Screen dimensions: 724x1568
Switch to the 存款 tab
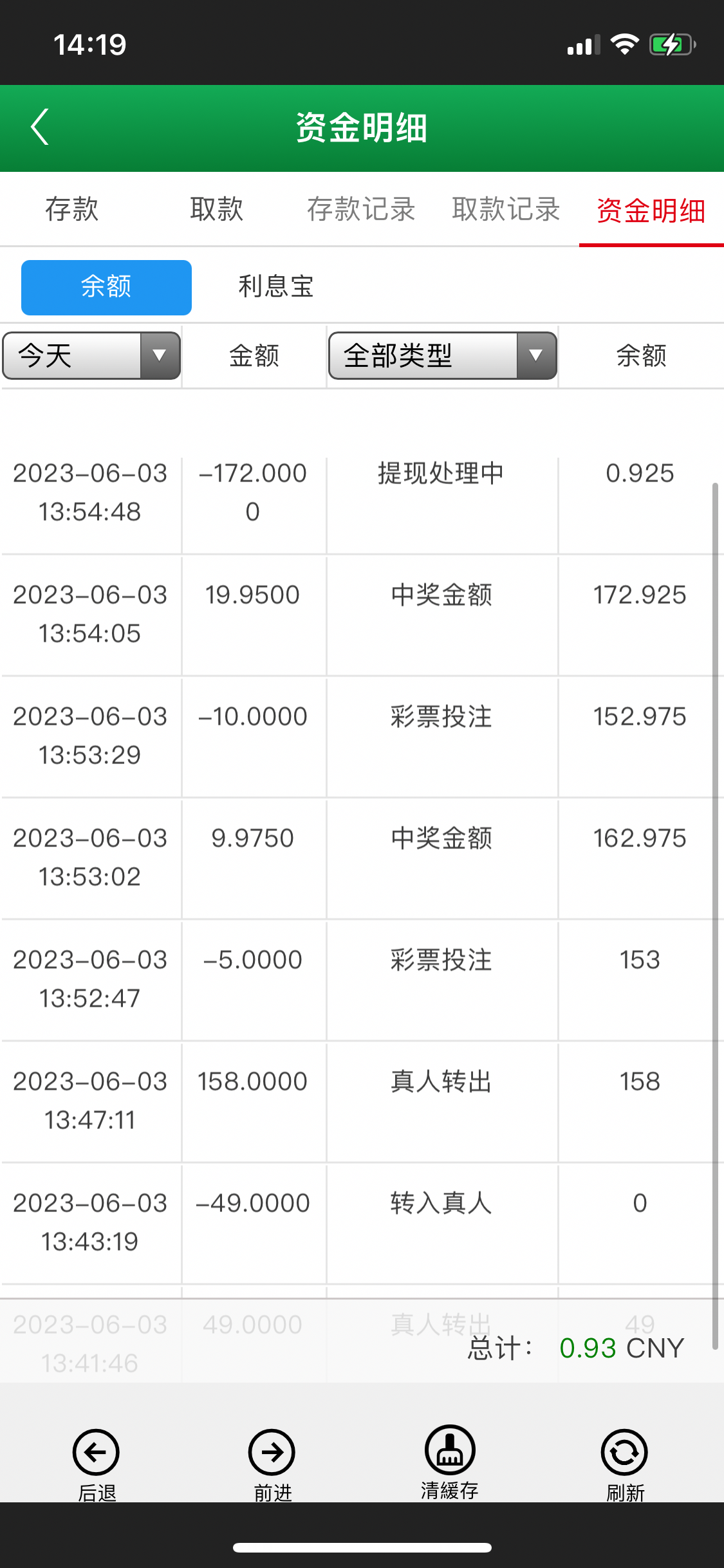71,209
